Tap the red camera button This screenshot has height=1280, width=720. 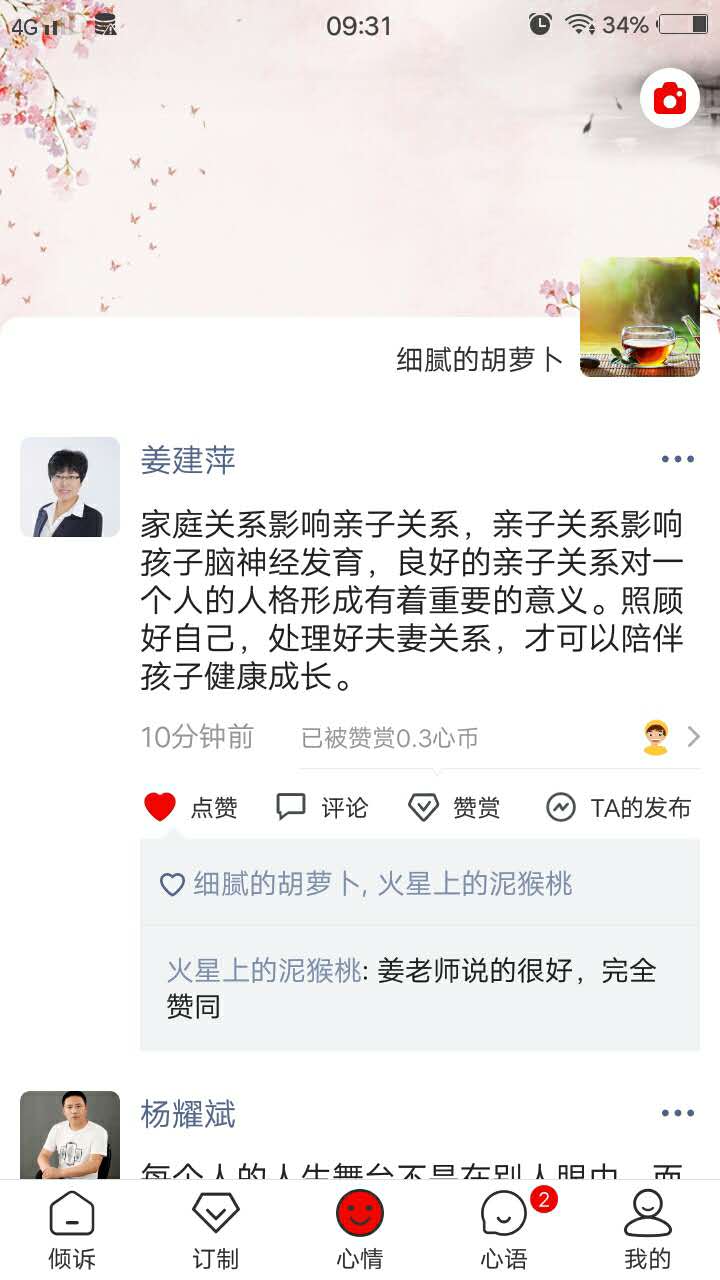pos(669,98)
